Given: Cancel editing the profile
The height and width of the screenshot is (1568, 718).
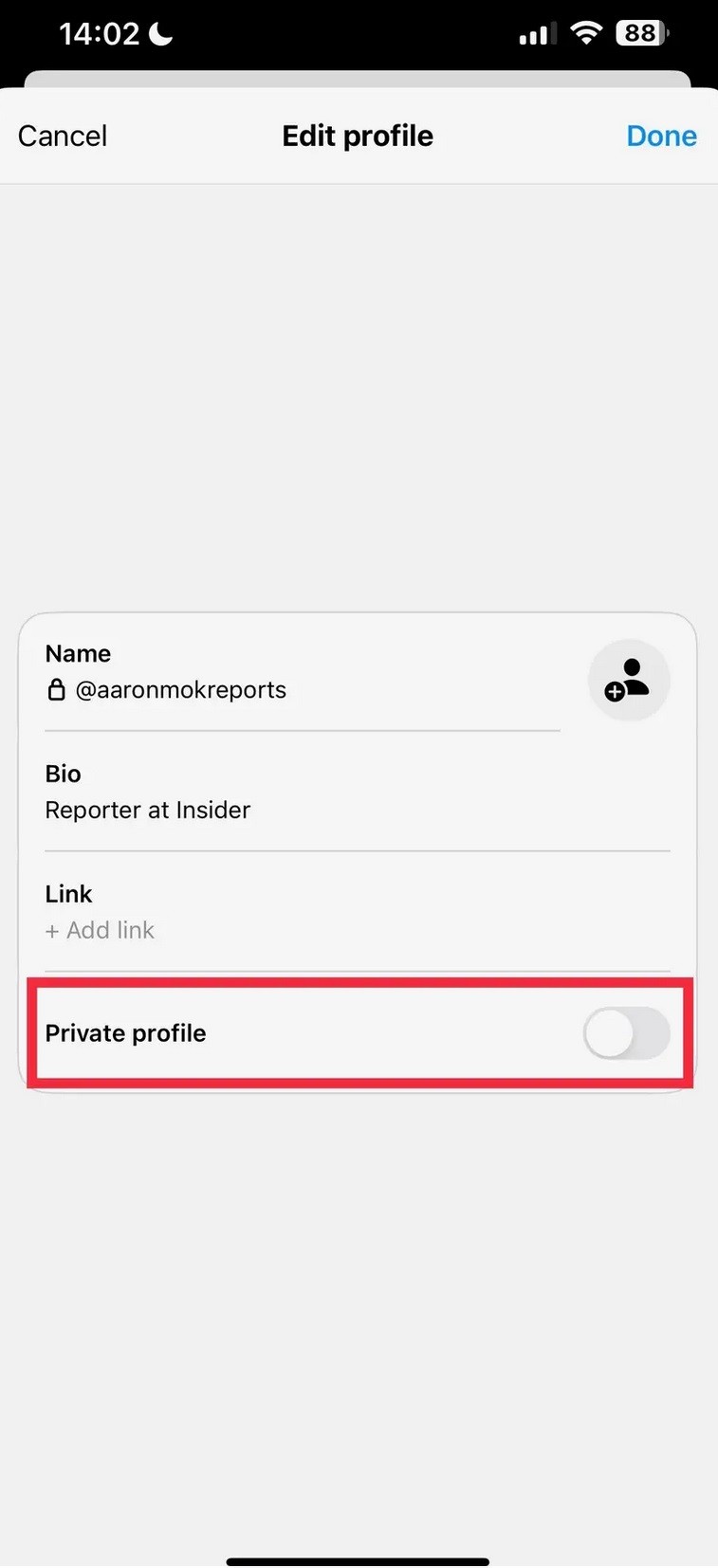Looking at the screenshot, I should [63, 137].
